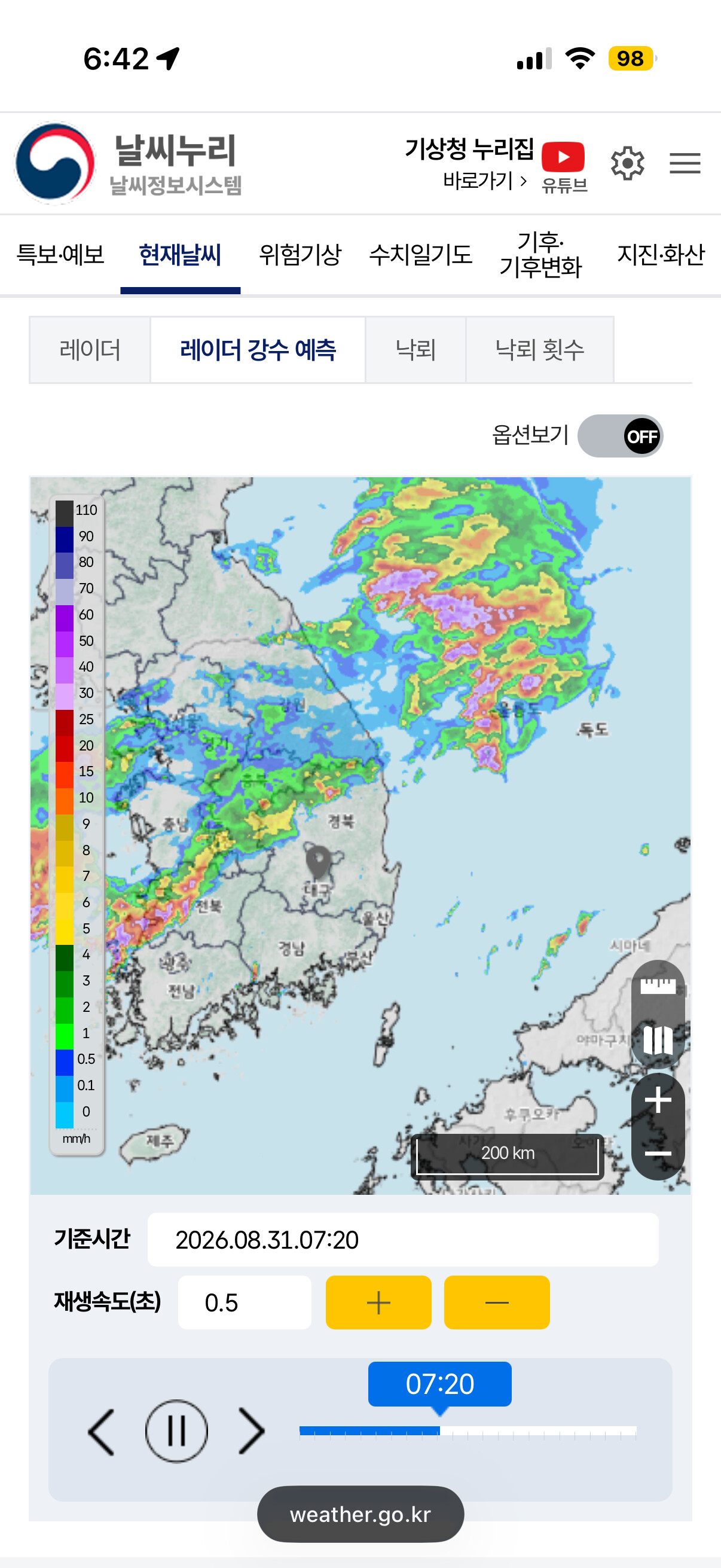Go to 기상청 누리집 바로가기
721x1568 pixels.
pyautogui.click(x=469, y=163)
